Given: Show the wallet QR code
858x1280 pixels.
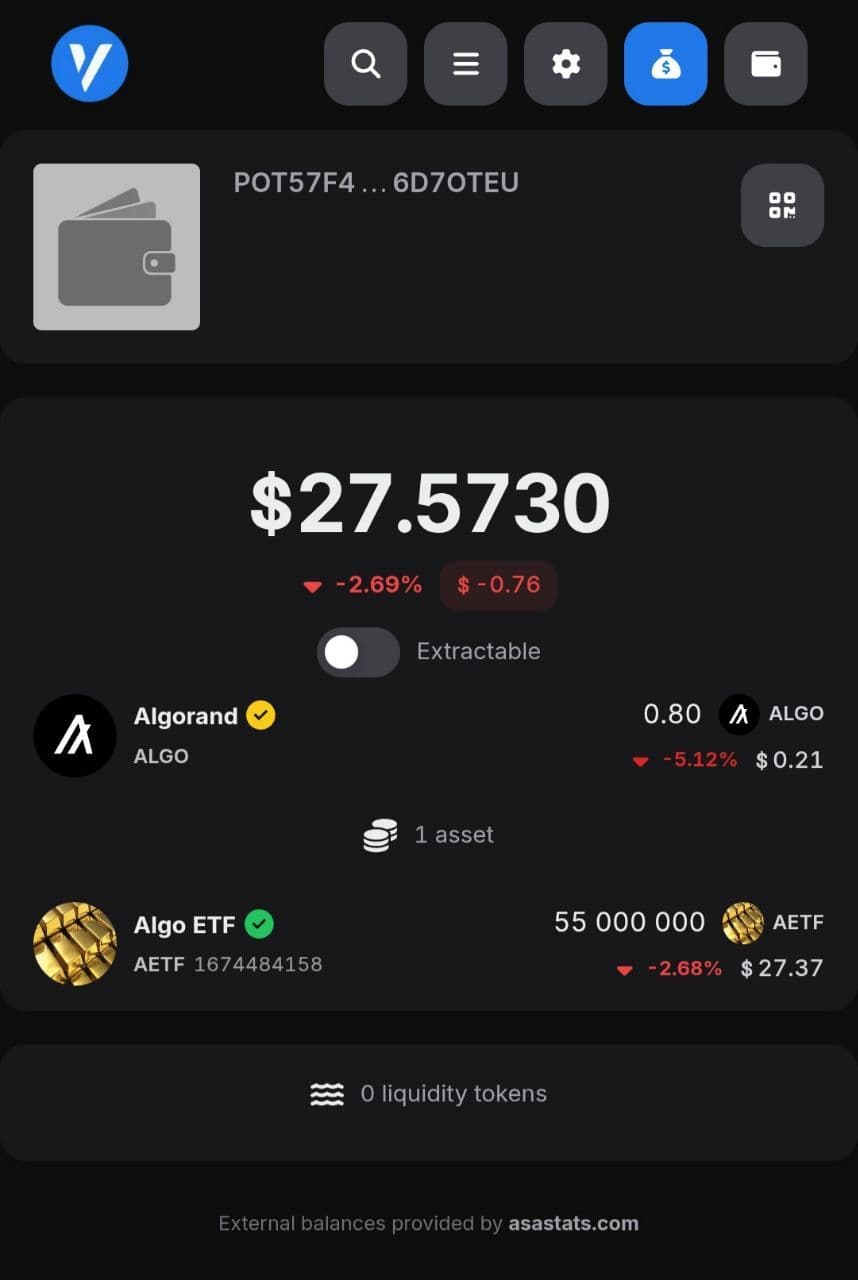Looking at the screenshot, I should 782,205.
